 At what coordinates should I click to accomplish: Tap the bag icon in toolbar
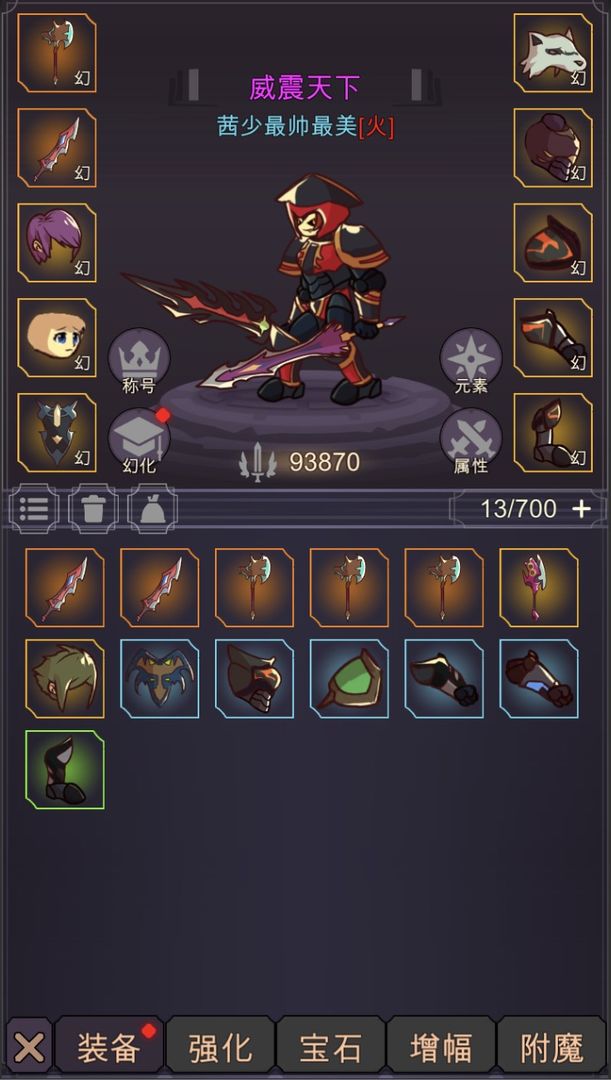tap(152, 508)
